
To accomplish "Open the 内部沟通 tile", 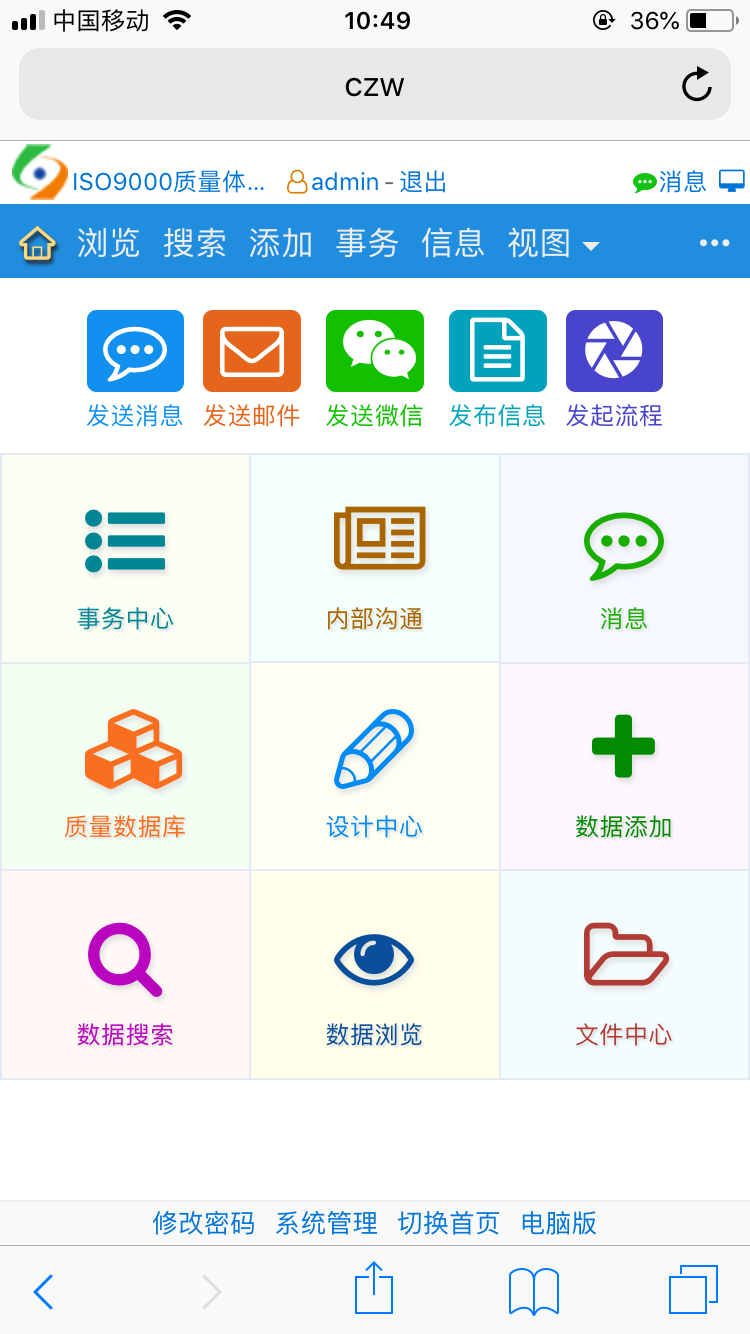I will (375, 558).
